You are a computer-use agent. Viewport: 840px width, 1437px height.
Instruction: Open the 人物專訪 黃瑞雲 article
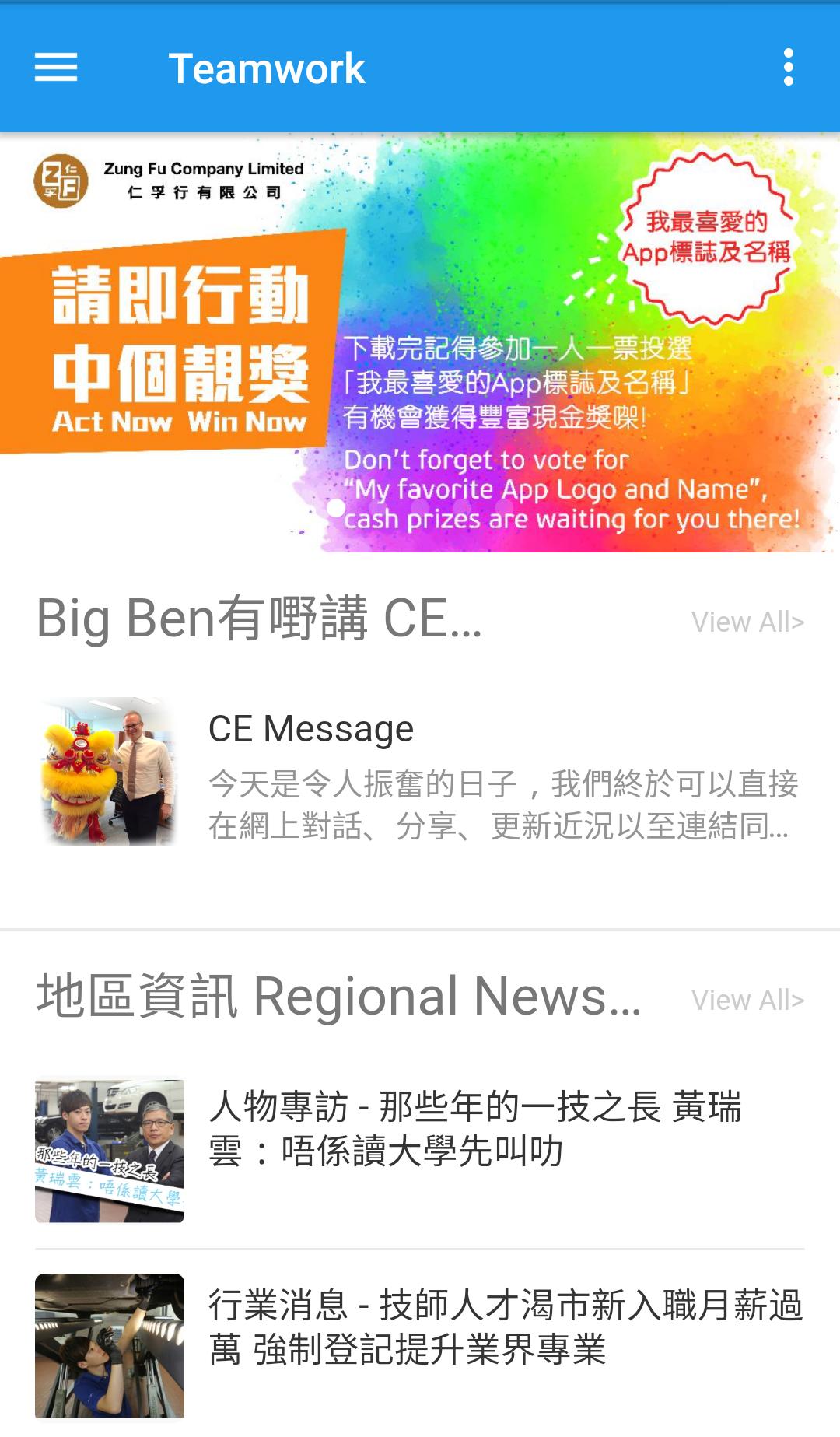(420, 1150)
